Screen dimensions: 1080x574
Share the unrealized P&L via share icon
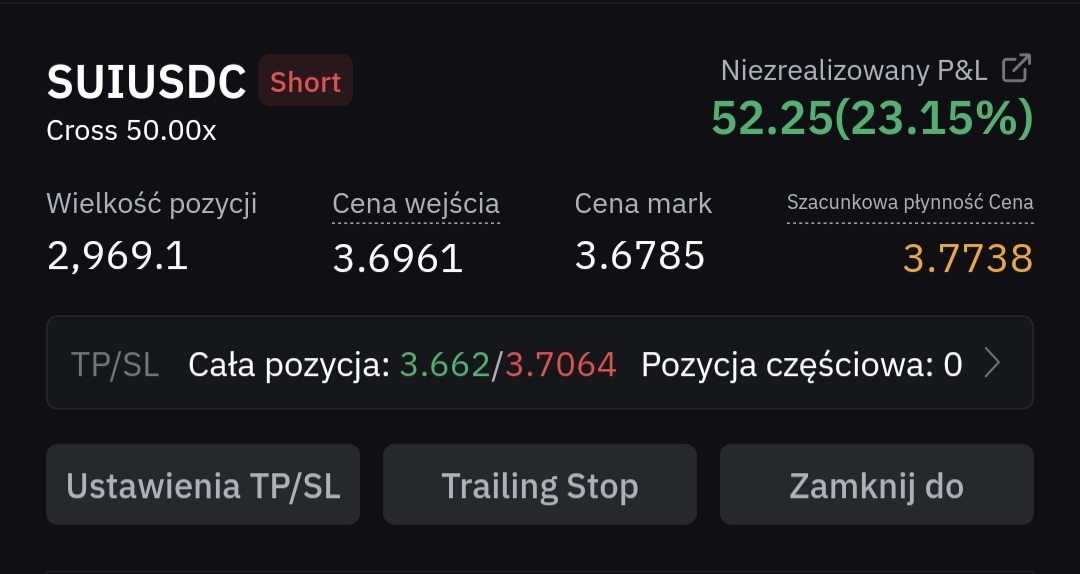point(1016,69)
